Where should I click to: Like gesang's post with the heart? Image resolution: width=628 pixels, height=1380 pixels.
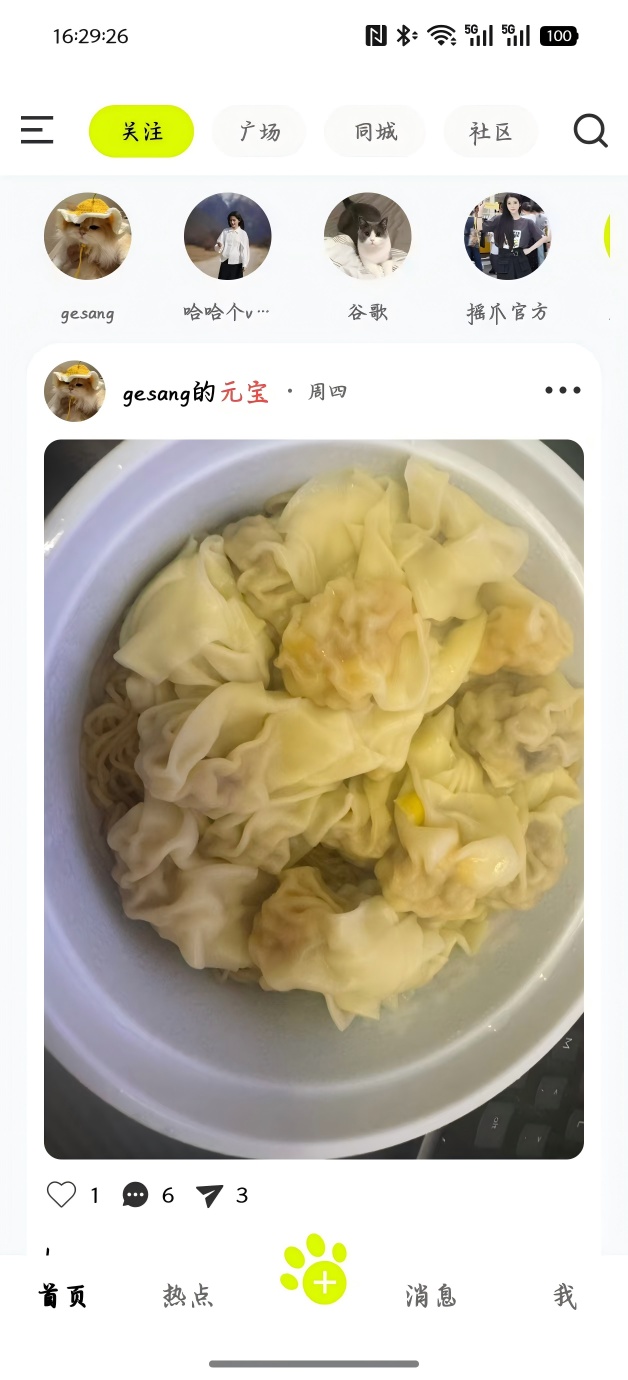pos(62,1195)
